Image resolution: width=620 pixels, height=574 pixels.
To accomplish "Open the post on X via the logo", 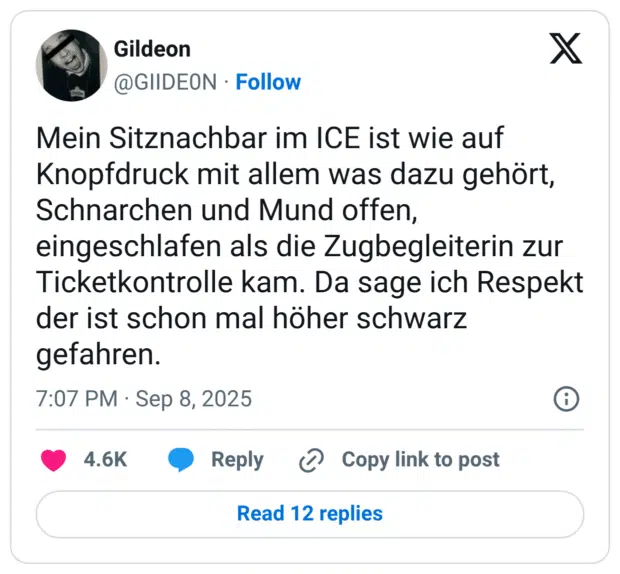I will click(565, 48).
